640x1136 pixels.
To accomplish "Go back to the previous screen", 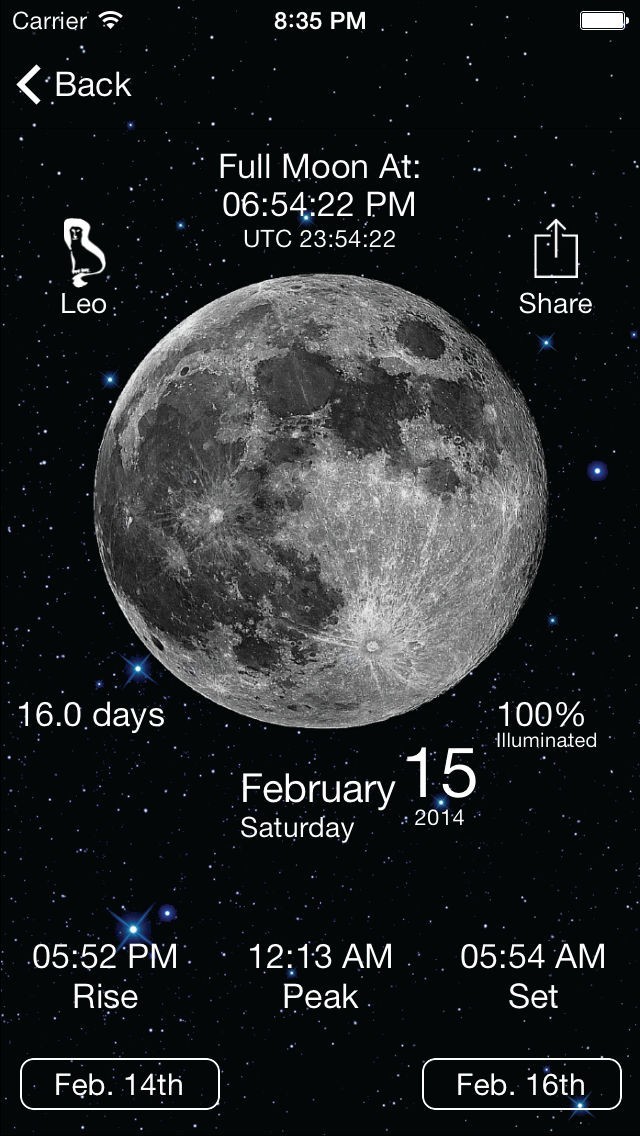I will tap(74, 85).
